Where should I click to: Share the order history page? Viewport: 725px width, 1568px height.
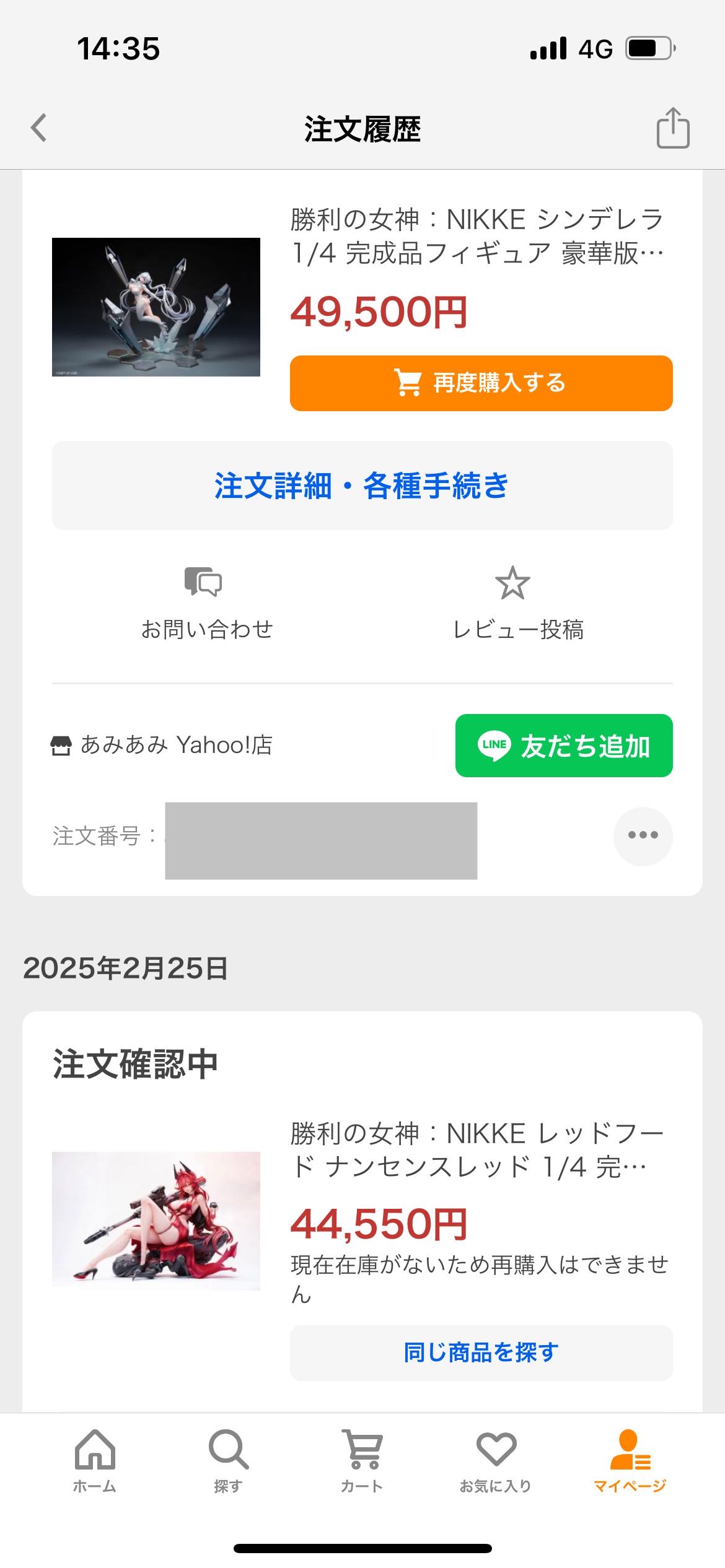673,128
